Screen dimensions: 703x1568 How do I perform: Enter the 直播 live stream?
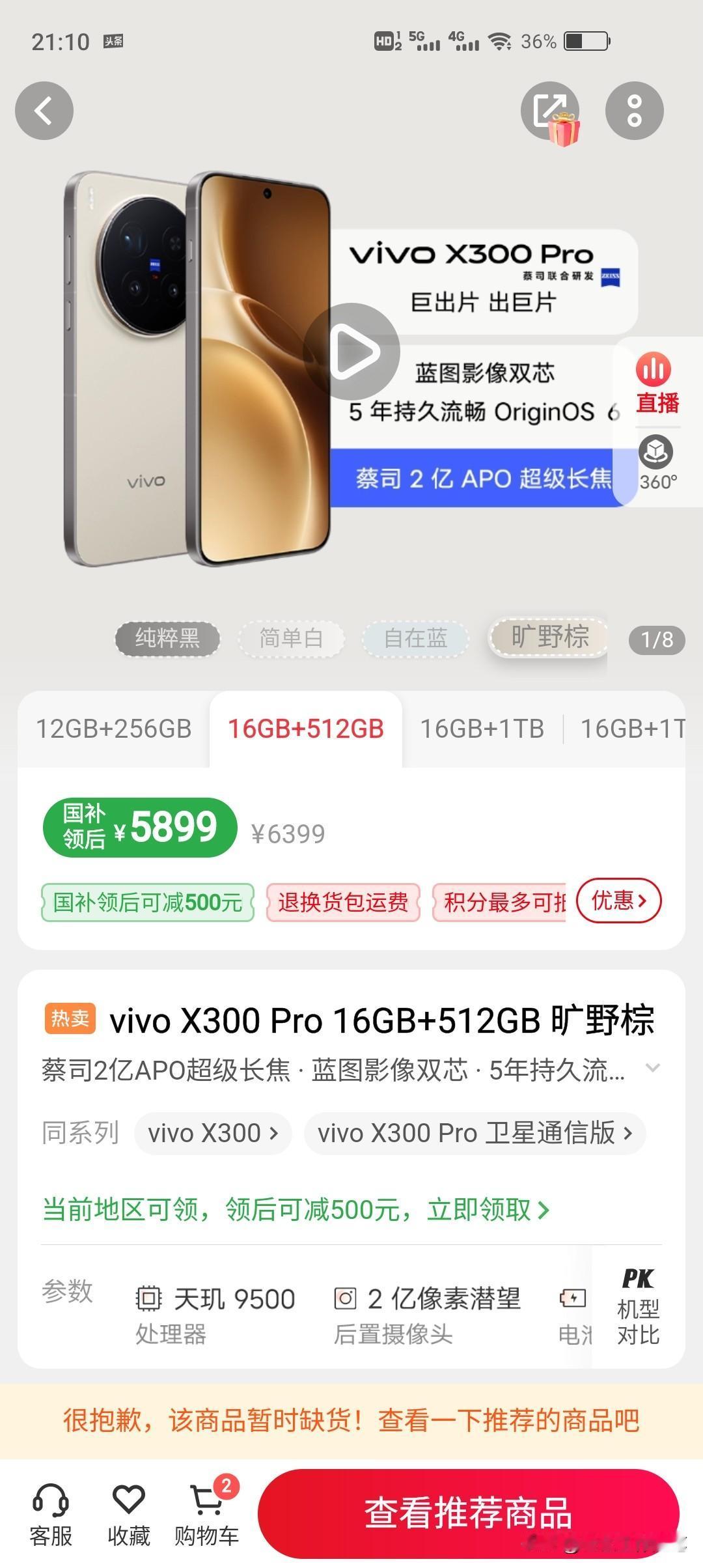click(656, 384)
